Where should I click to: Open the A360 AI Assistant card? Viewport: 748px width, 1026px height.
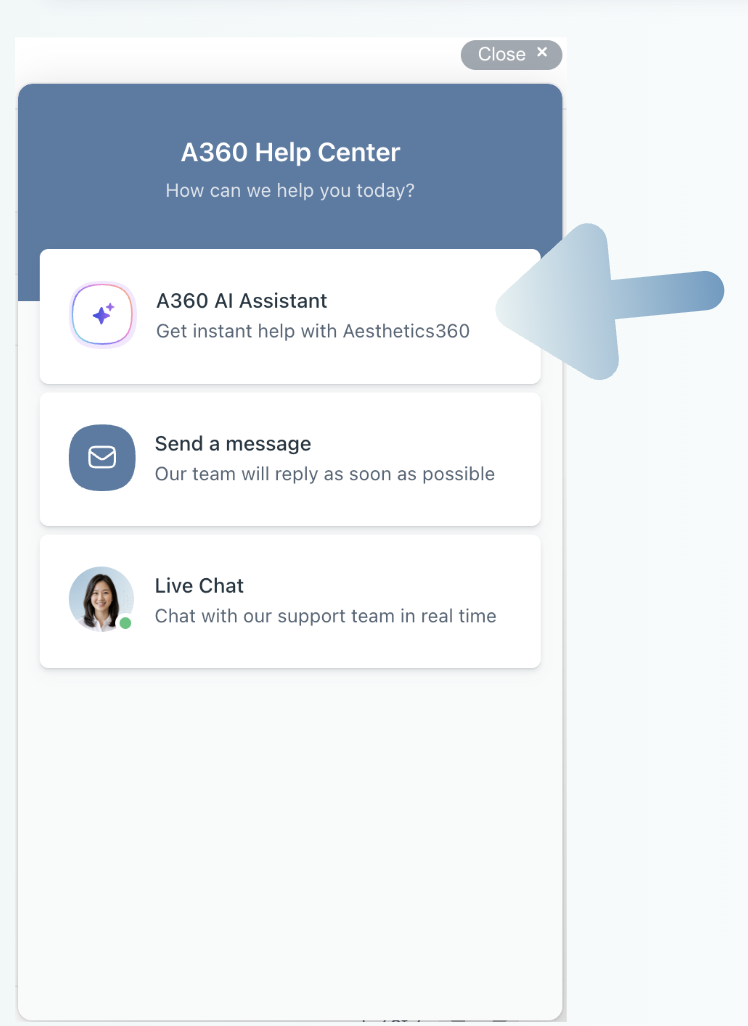pyautogui.click(x=289, y=316)
